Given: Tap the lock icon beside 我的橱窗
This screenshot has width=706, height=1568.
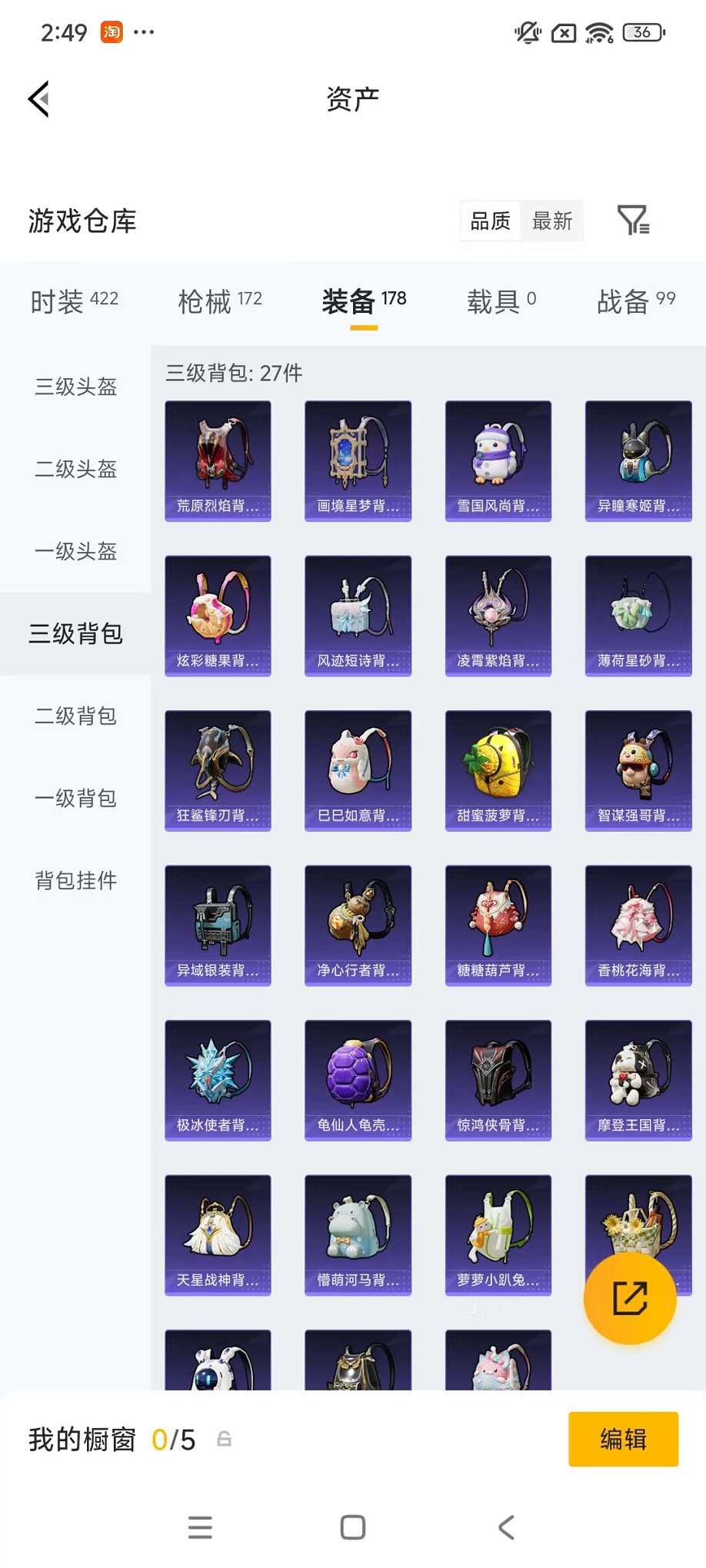Looking at the screenshot, I should [x=224, y=1440].
